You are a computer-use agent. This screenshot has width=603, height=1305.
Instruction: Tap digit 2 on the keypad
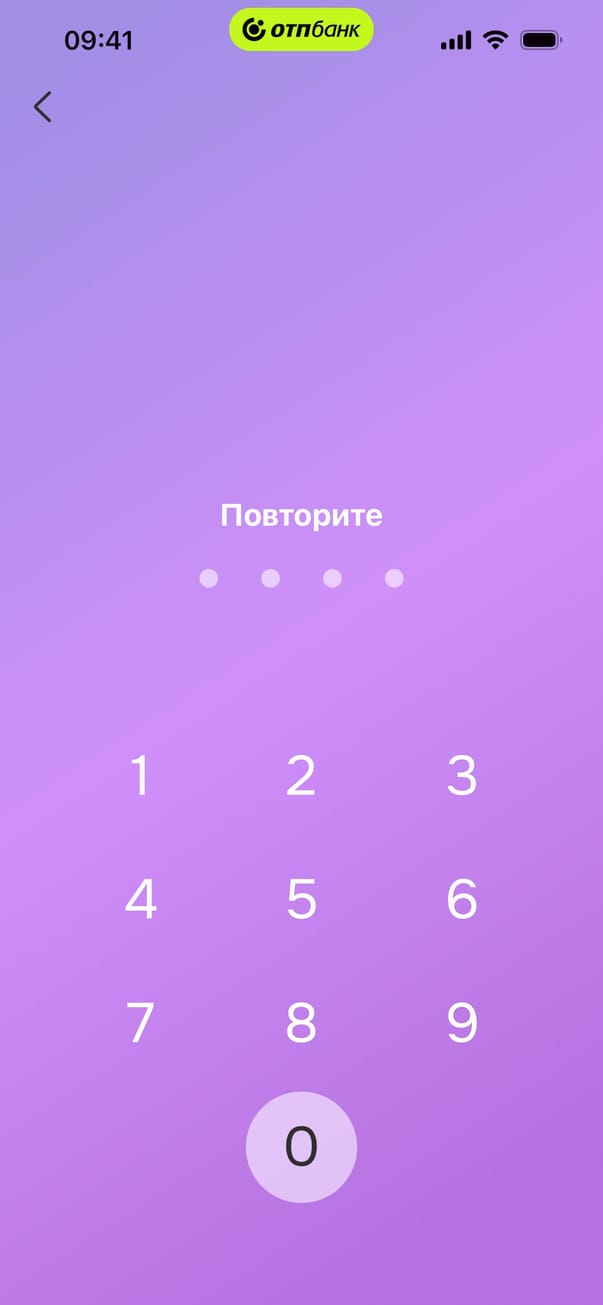point(301,776)
